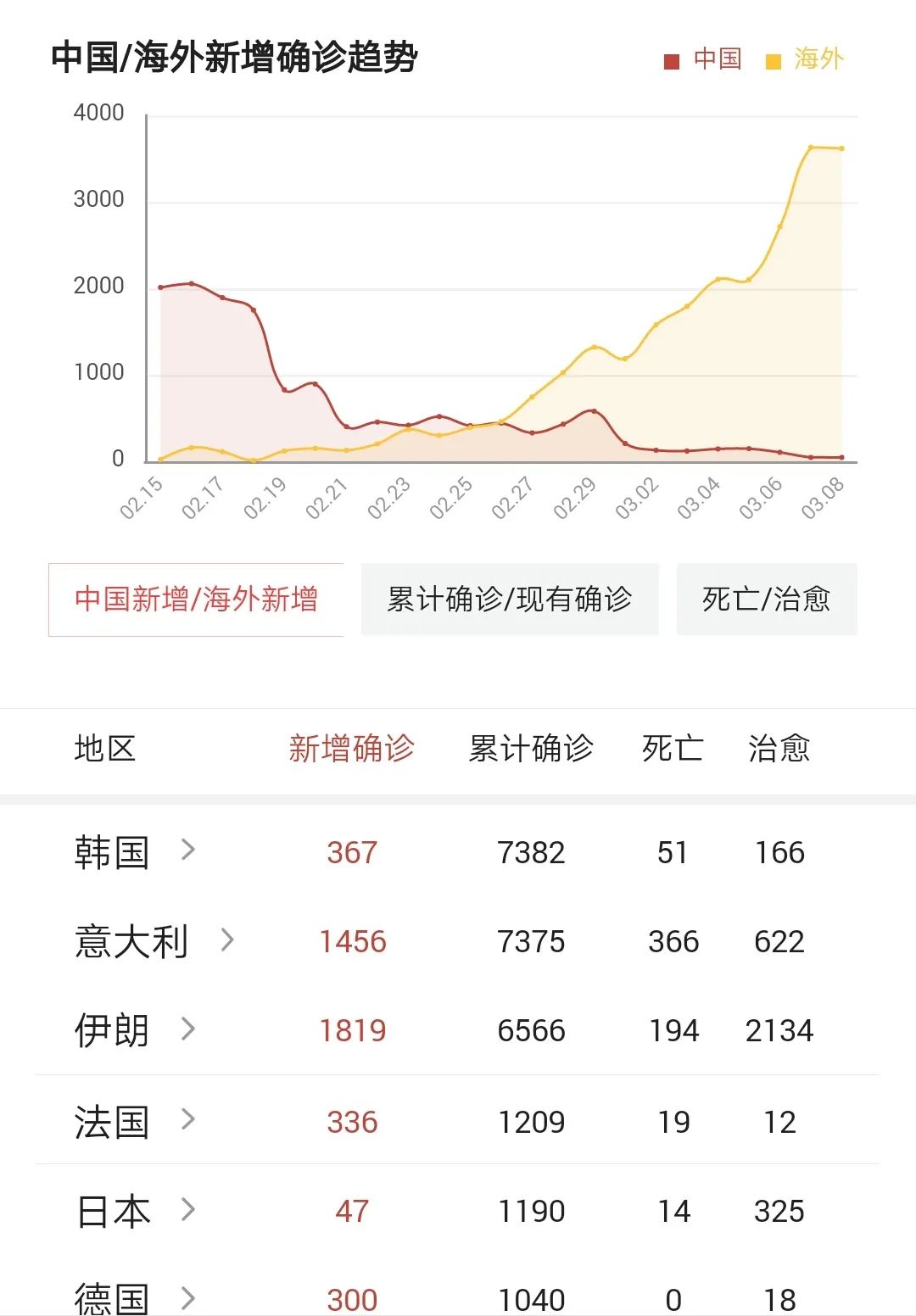Open 伊朗 outbreak details
916x1316 pixels.
click(x=136, y=1029)
